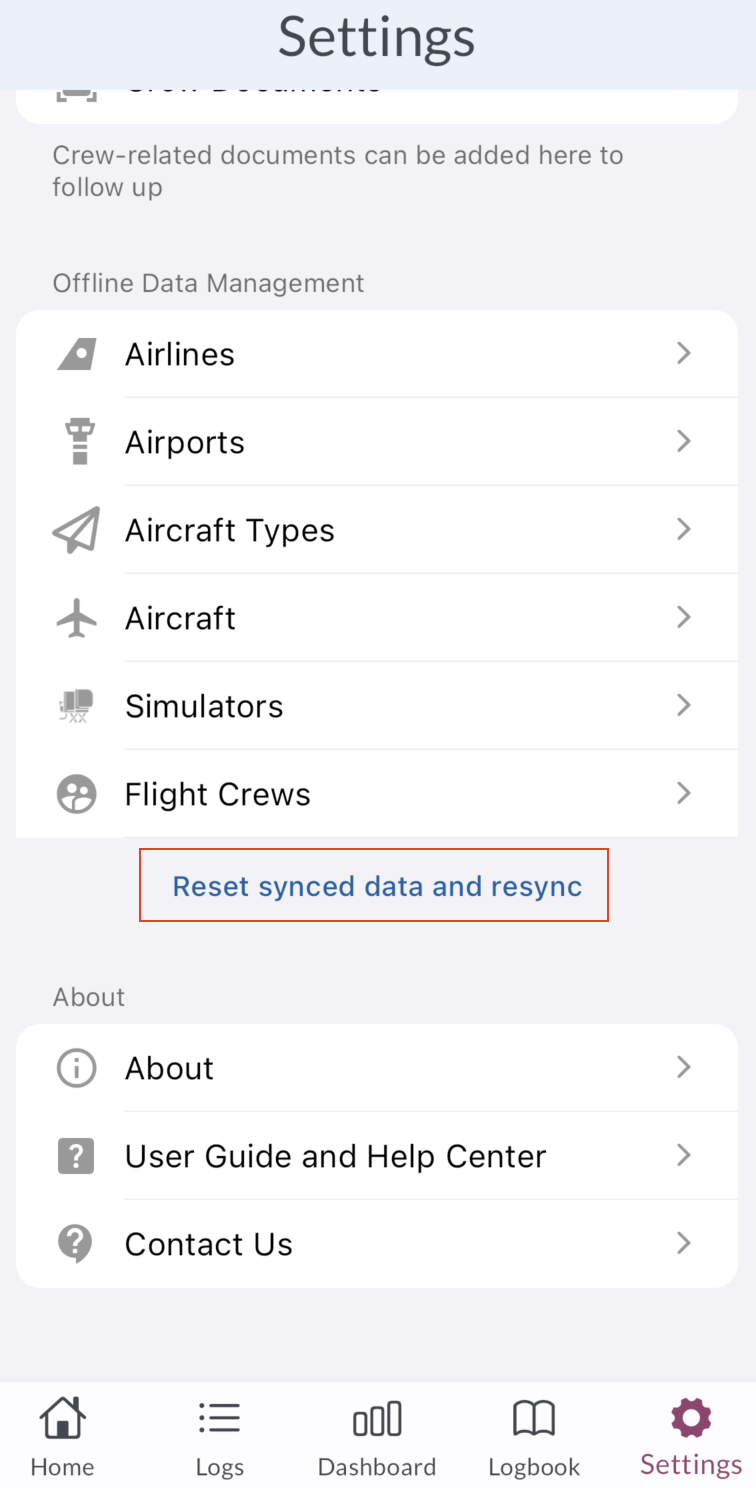Open the Airports row
Image resolution: width=756 pixels, height=1488 pixels.
pos(376,442)
